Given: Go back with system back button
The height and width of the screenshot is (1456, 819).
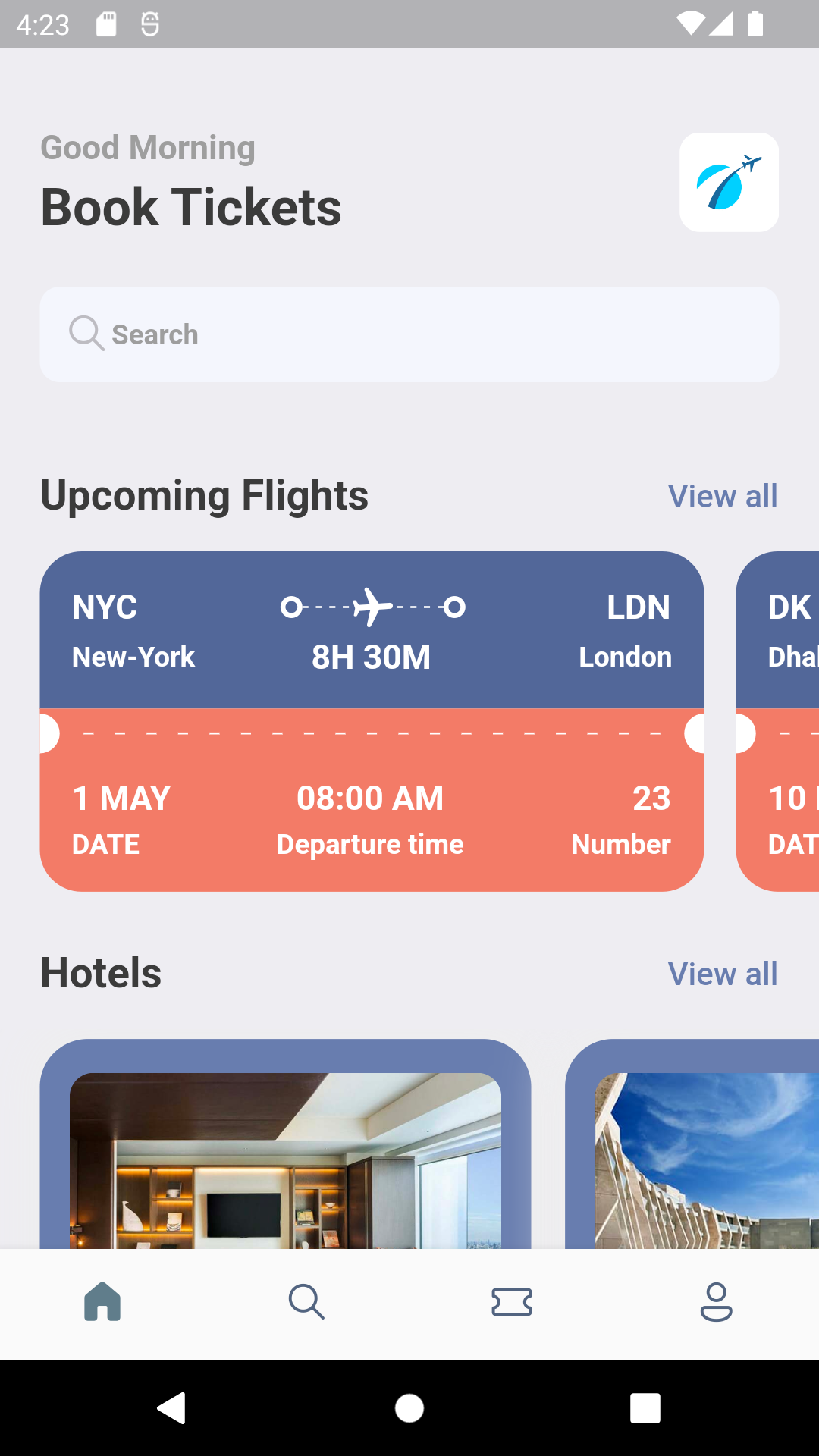Looking at the screenshot, I should coord(172,1408).
